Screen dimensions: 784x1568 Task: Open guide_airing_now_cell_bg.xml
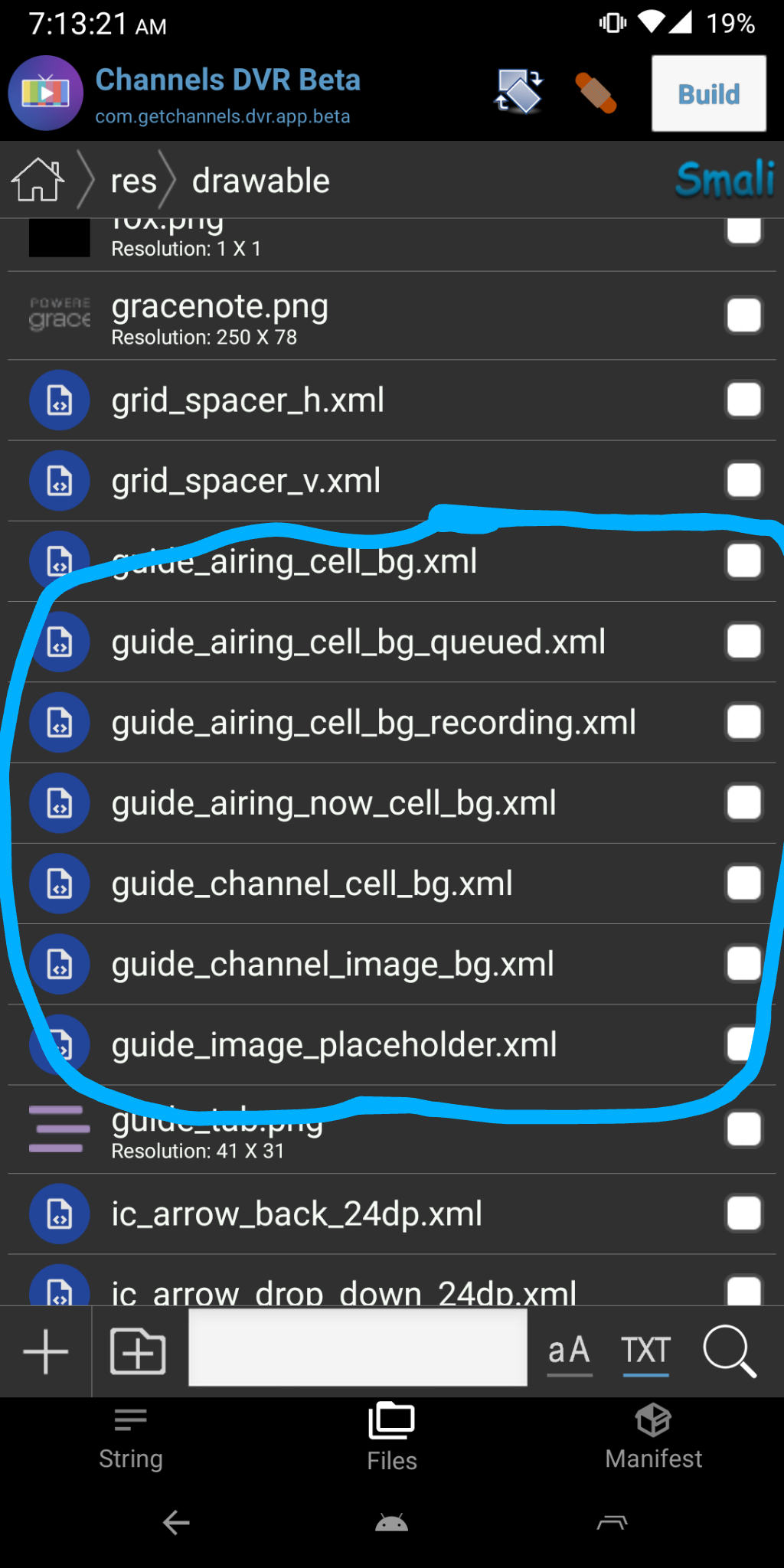334,803
